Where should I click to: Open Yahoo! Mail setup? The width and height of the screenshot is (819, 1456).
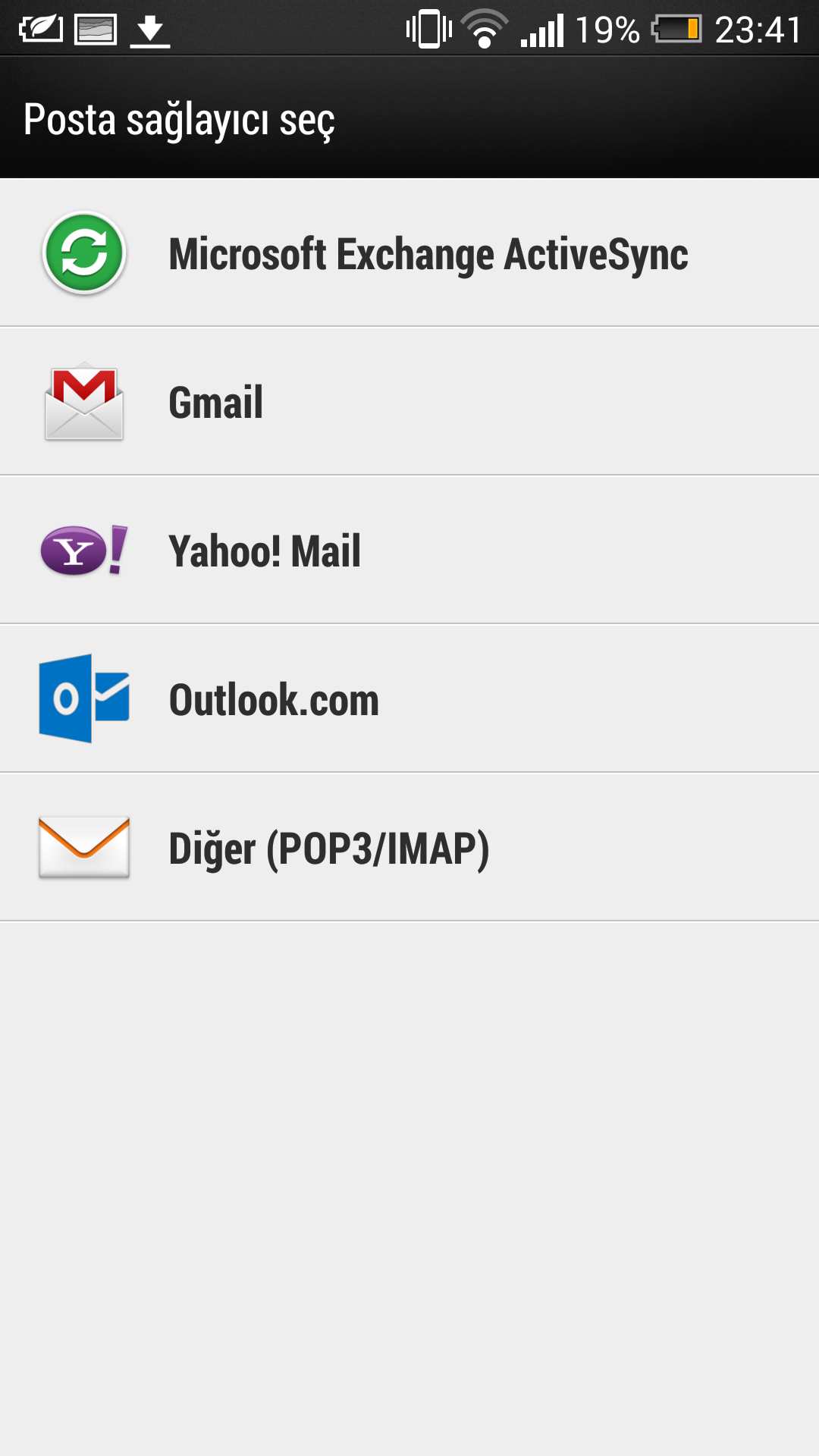point(409,551)
